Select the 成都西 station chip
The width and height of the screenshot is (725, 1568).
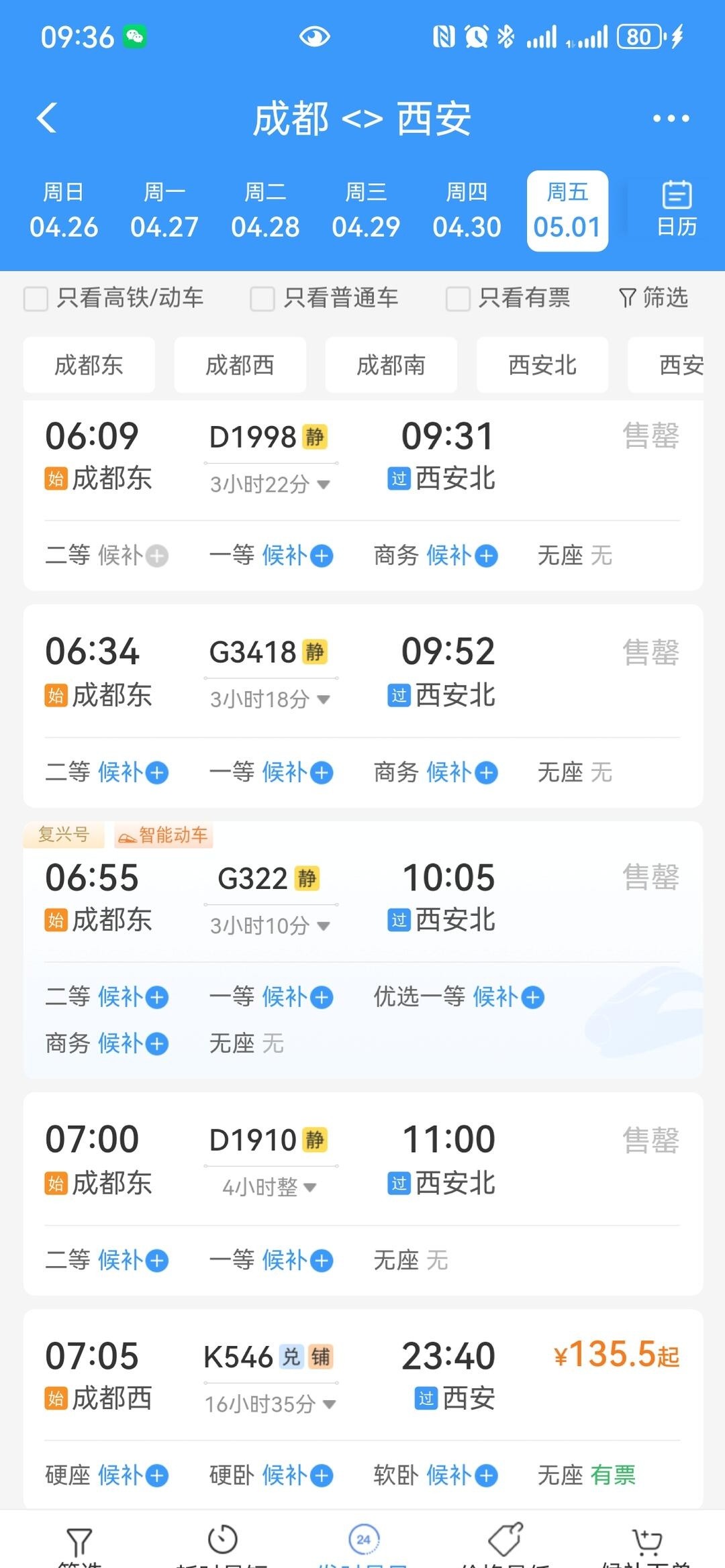point(240,365)
